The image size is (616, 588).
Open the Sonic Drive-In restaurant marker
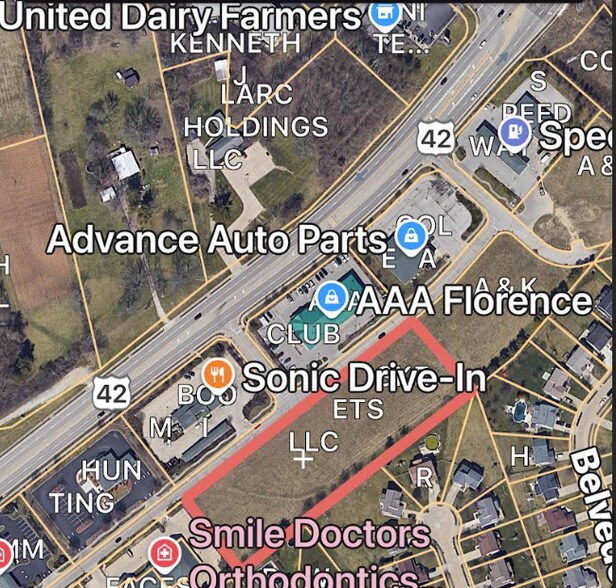tap(217, 375)
